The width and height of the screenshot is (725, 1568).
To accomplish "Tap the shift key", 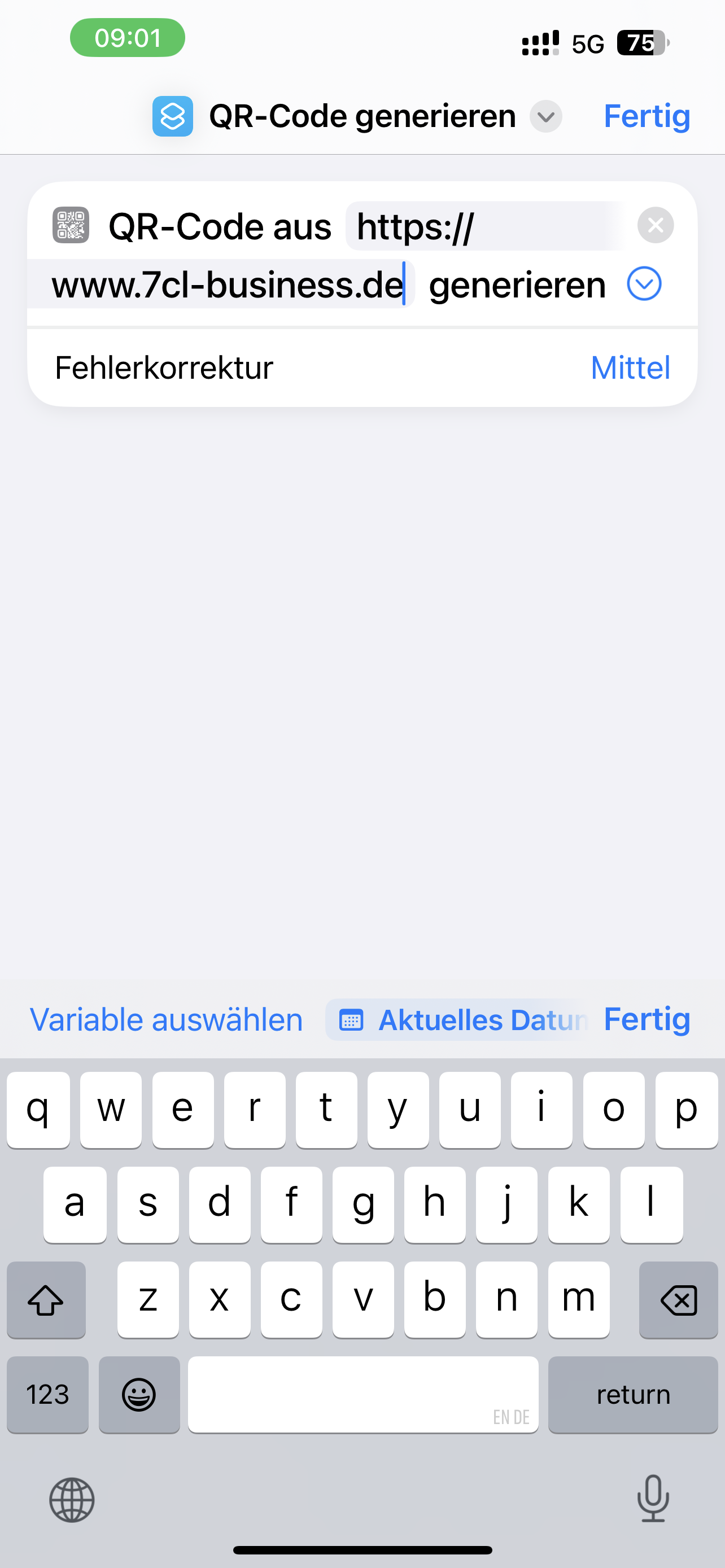I will [46, 1299].
